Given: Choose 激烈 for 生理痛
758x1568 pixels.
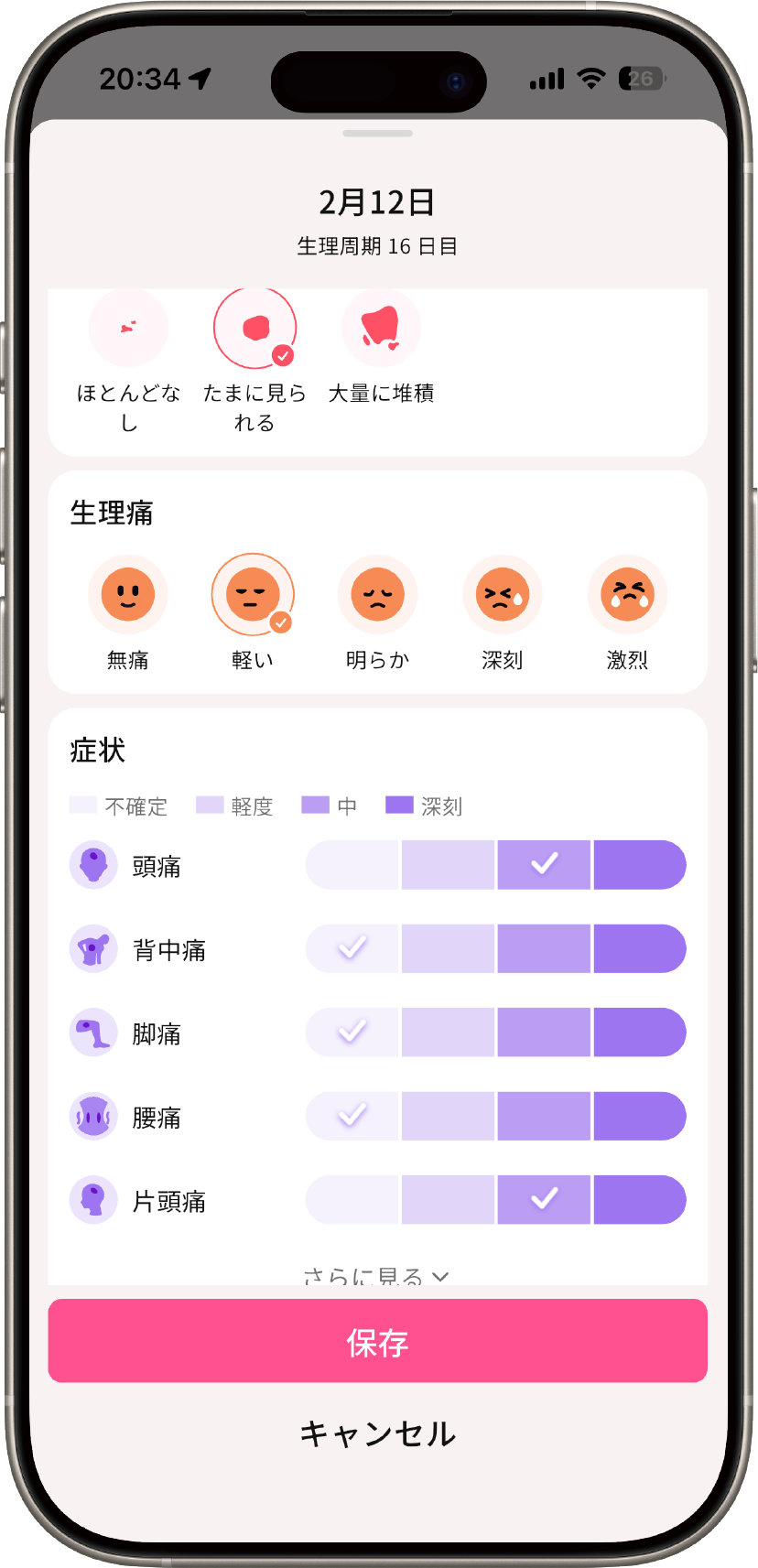Looking at the screenshot, I should coord(627,595).
